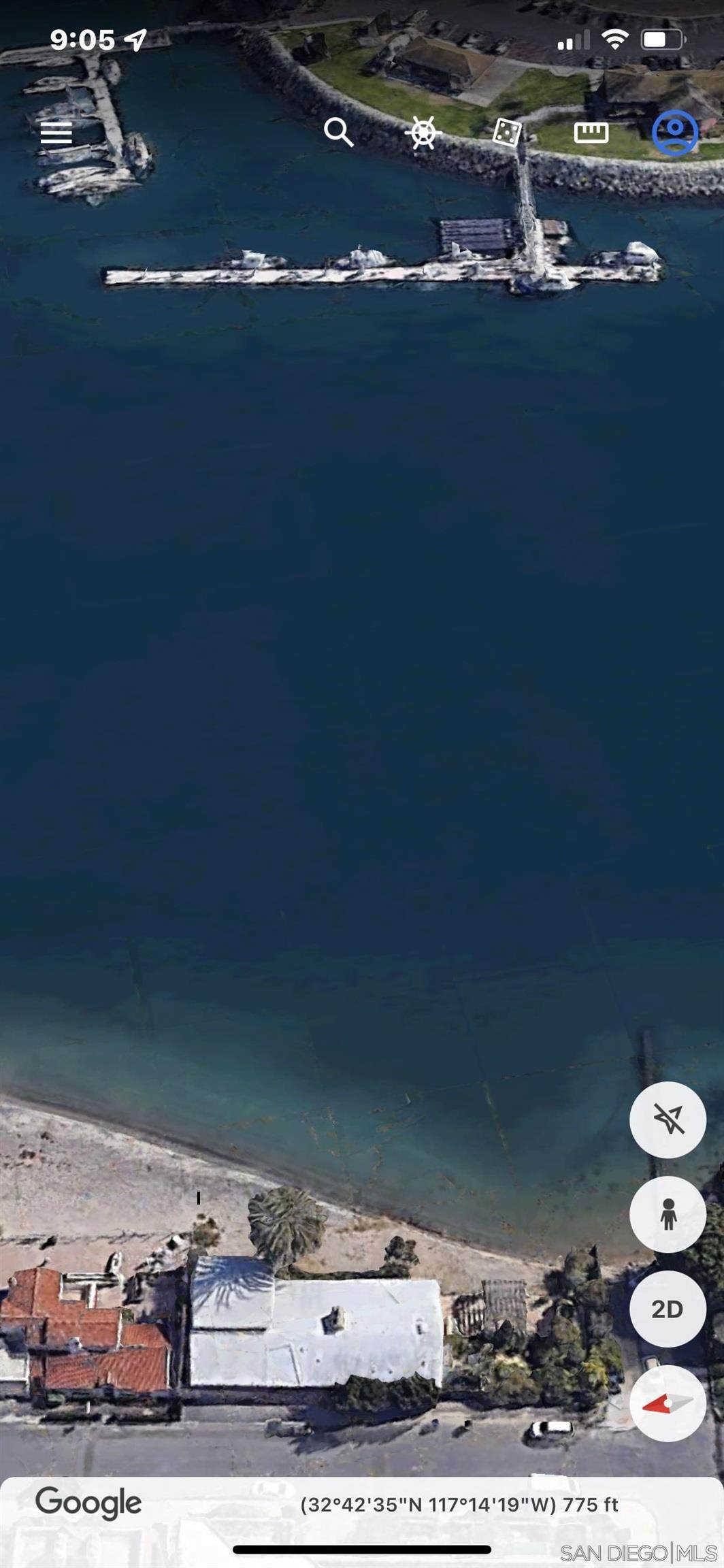This screenshot has height=1568, width=724.
Task: Enter Street View with pegman
Action: (668, 1214)
